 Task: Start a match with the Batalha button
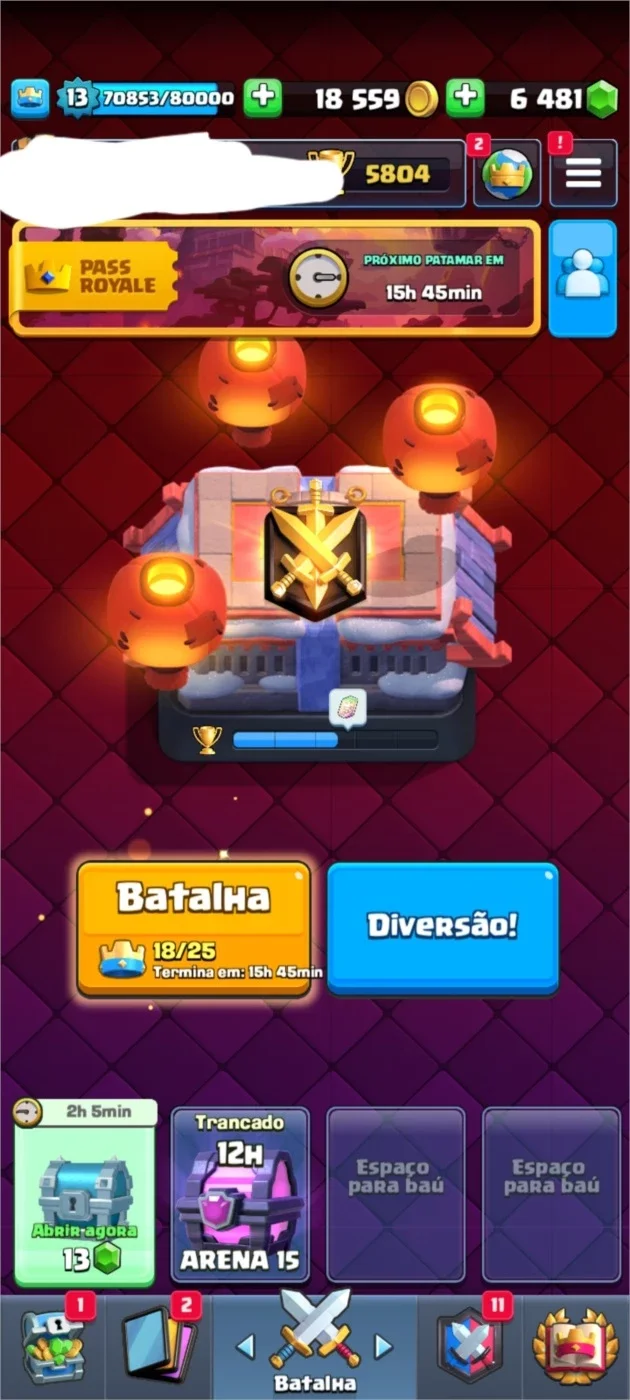tap(194, 929)
